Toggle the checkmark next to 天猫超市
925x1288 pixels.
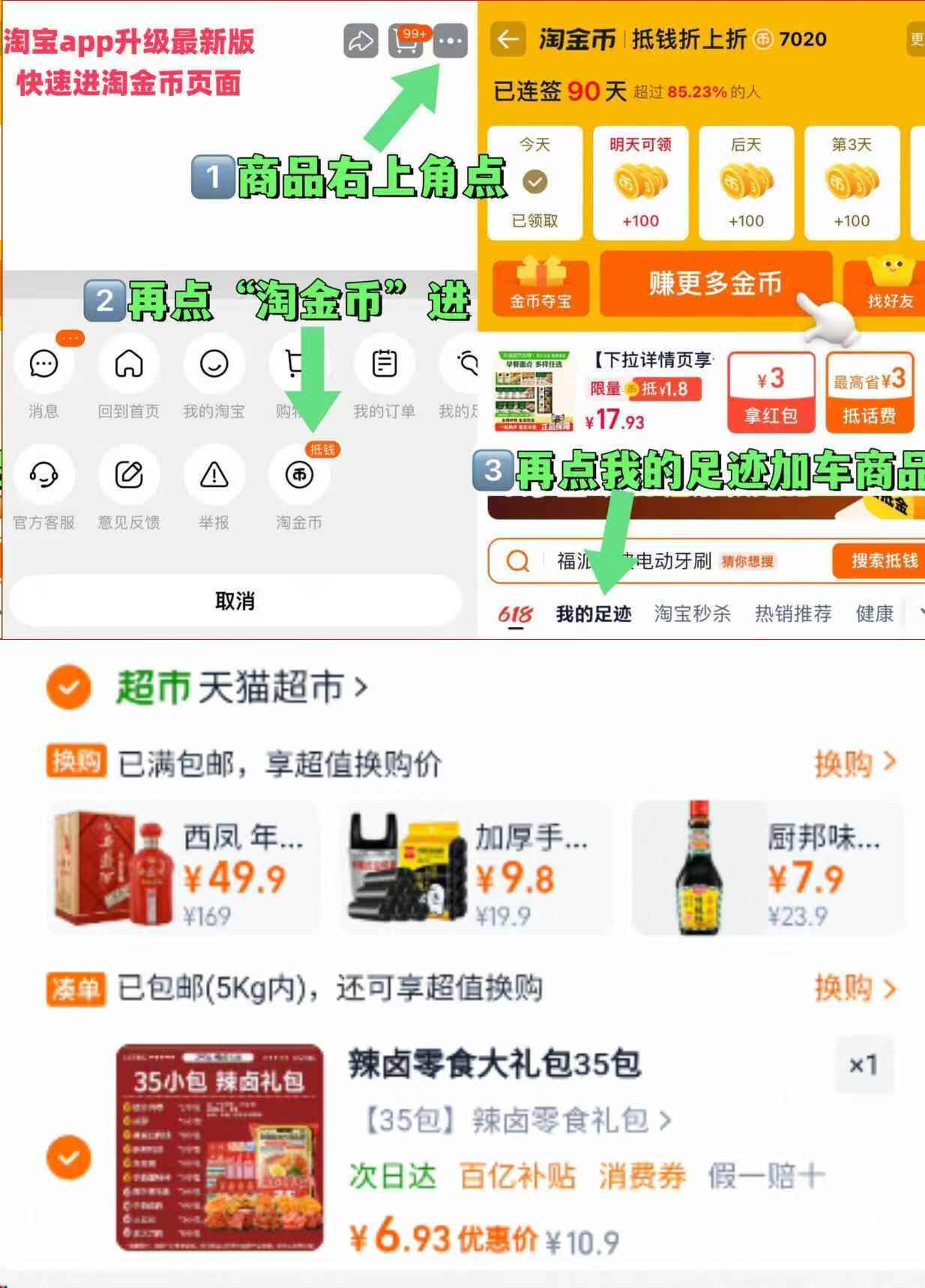68,688
